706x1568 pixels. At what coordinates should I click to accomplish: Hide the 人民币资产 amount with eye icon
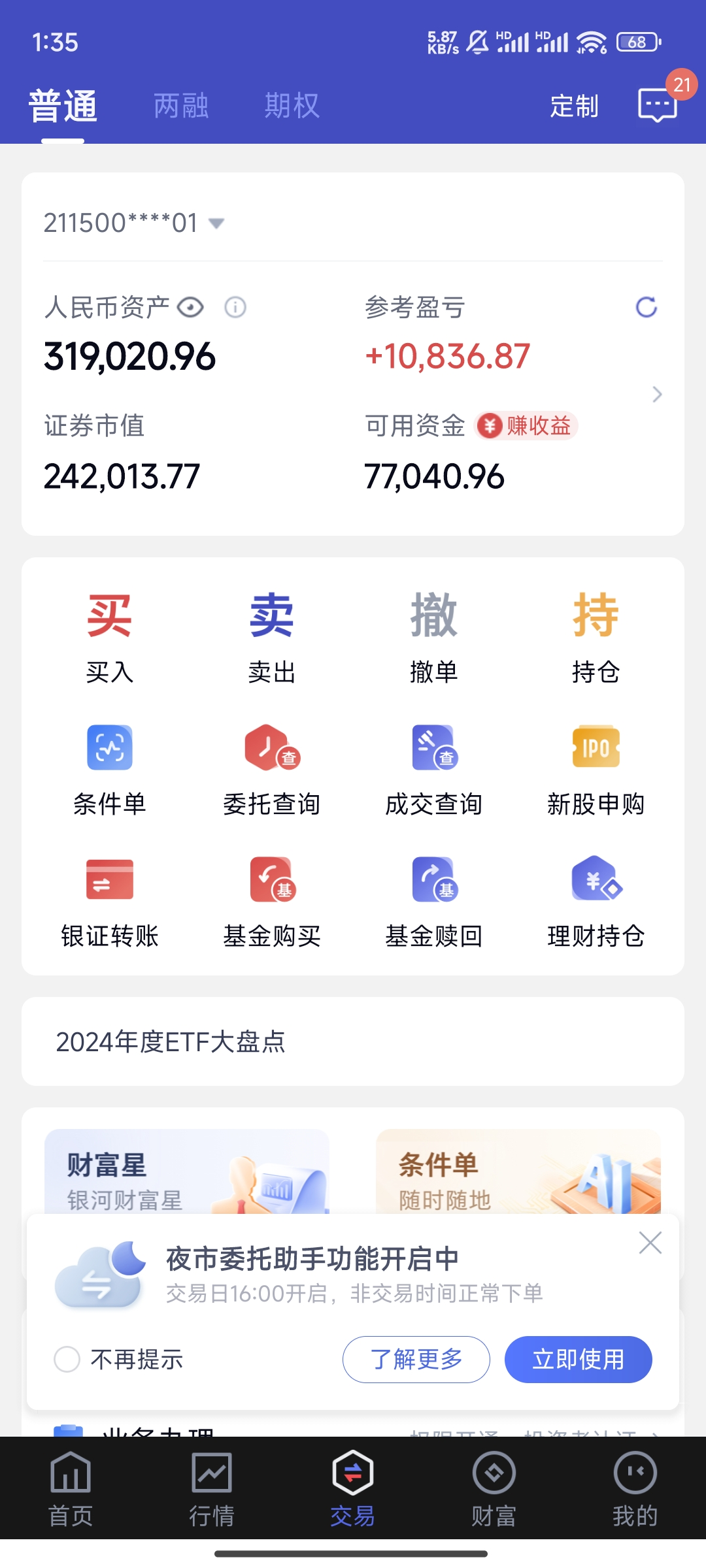point(190,307)
